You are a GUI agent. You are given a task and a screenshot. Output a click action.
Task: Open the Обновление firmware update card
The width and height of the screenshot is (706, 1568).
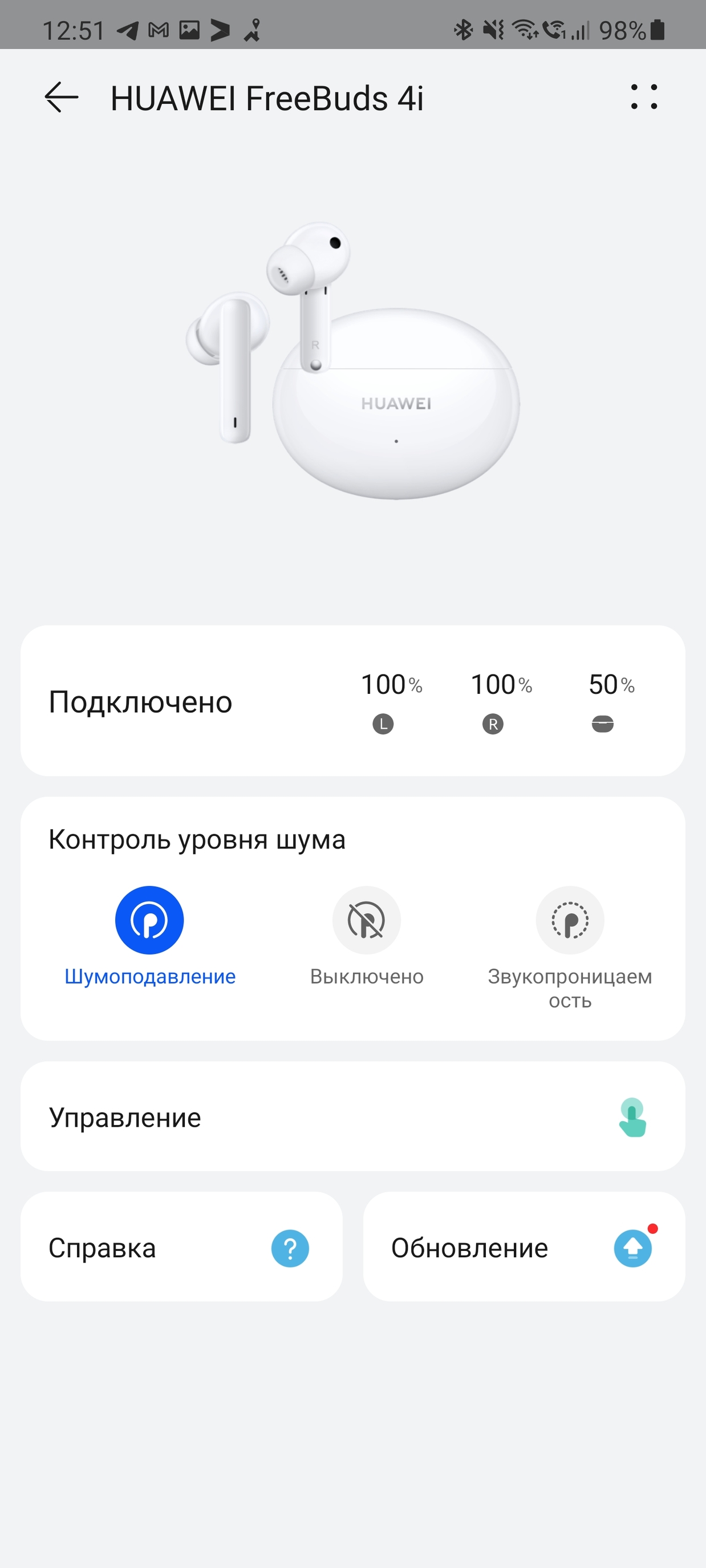click(x=524, y=1246)
